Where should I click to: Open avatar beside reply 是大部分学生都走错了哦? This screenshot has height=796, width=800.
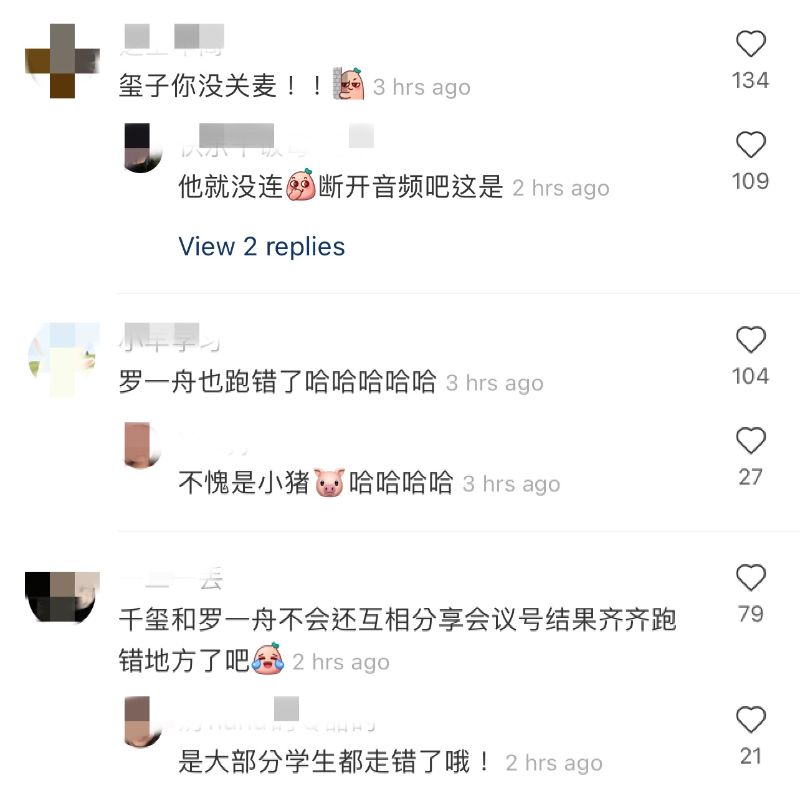point(144,722)
